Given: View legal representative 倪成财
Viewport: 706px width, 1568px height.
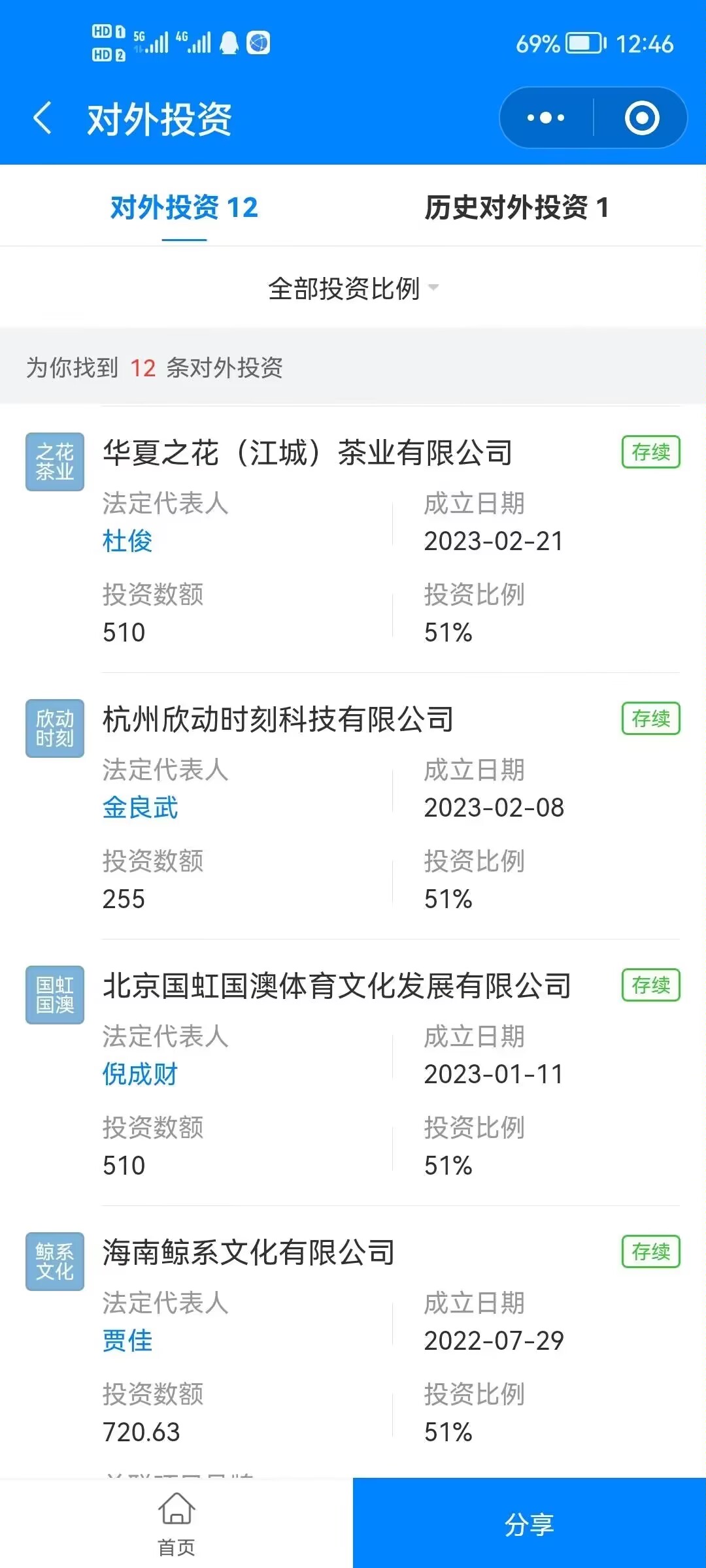Looking at the screenshot, I should pyautogui.click(x=140, y=1074).
